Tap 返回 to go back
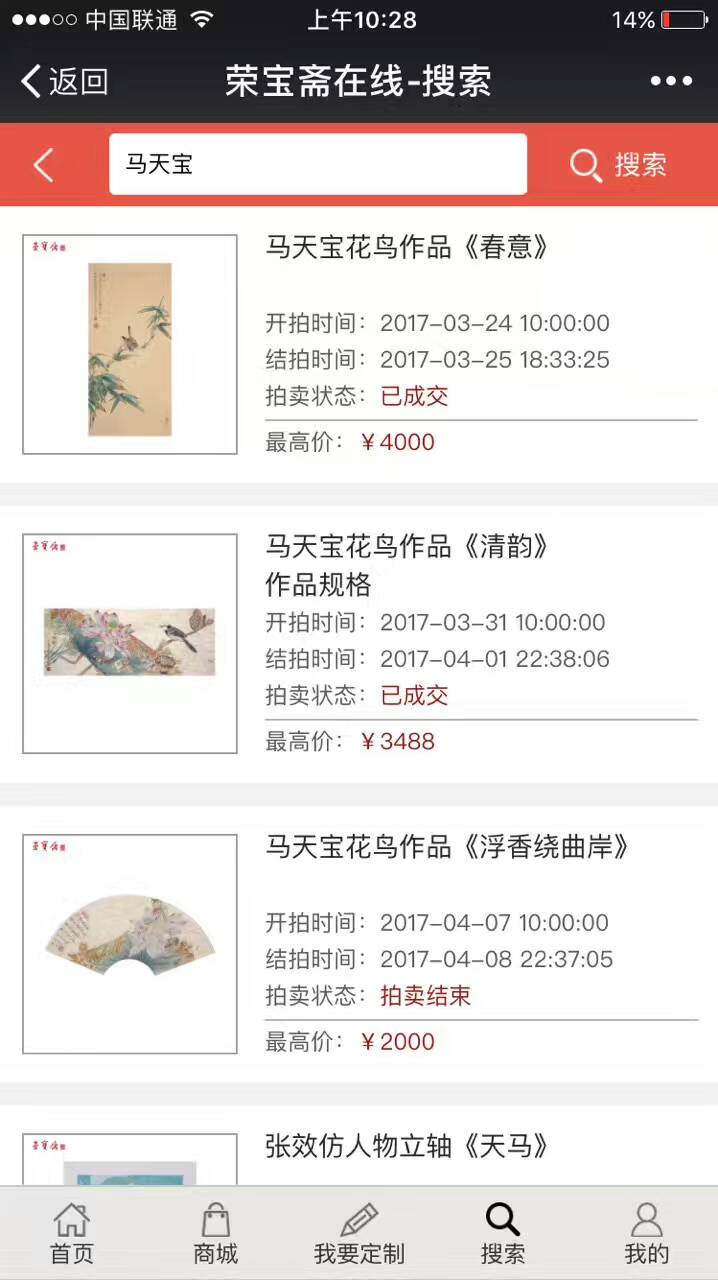 click(64, 81)
